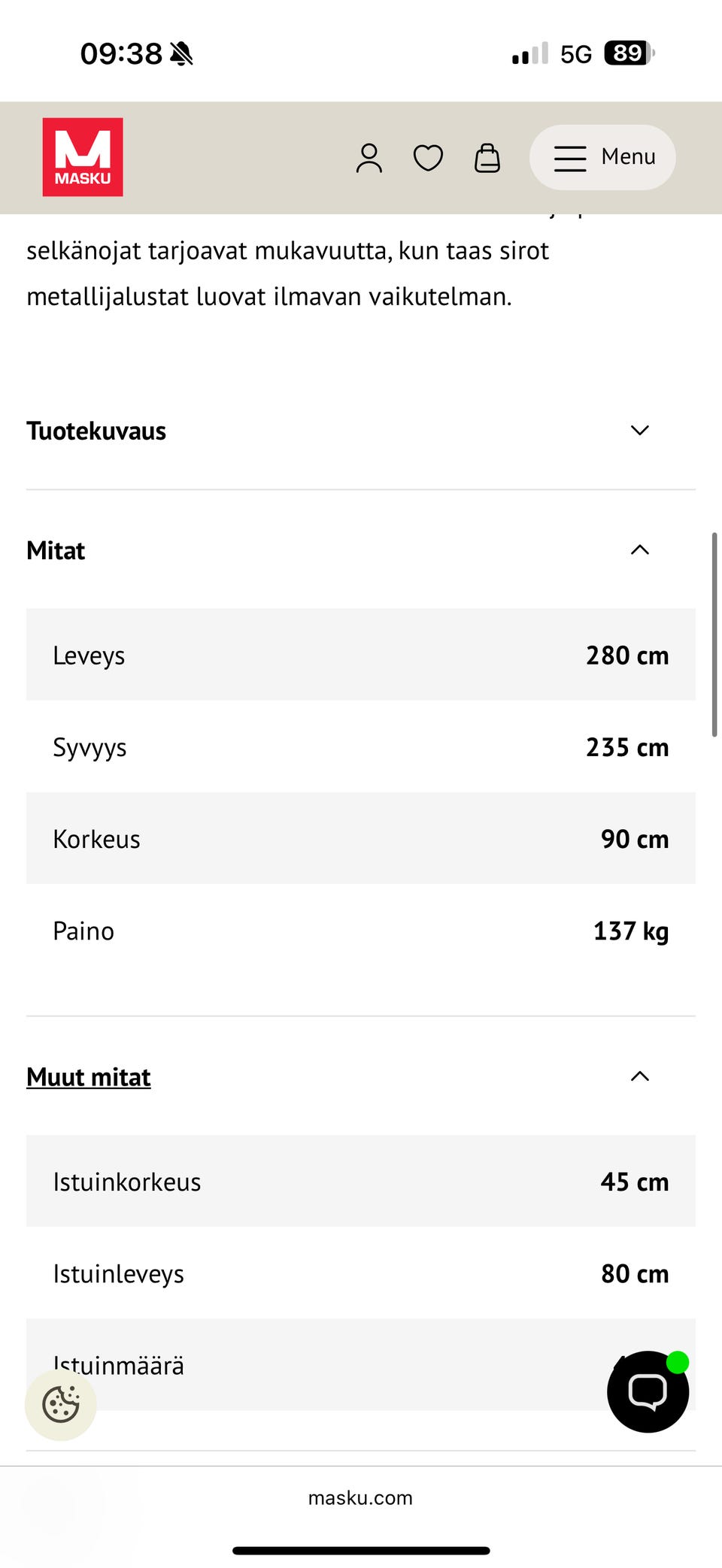The width and height of the screenshot is (722, 1568).
Task: Collapse the Mitat section
Action: (639, 549)
